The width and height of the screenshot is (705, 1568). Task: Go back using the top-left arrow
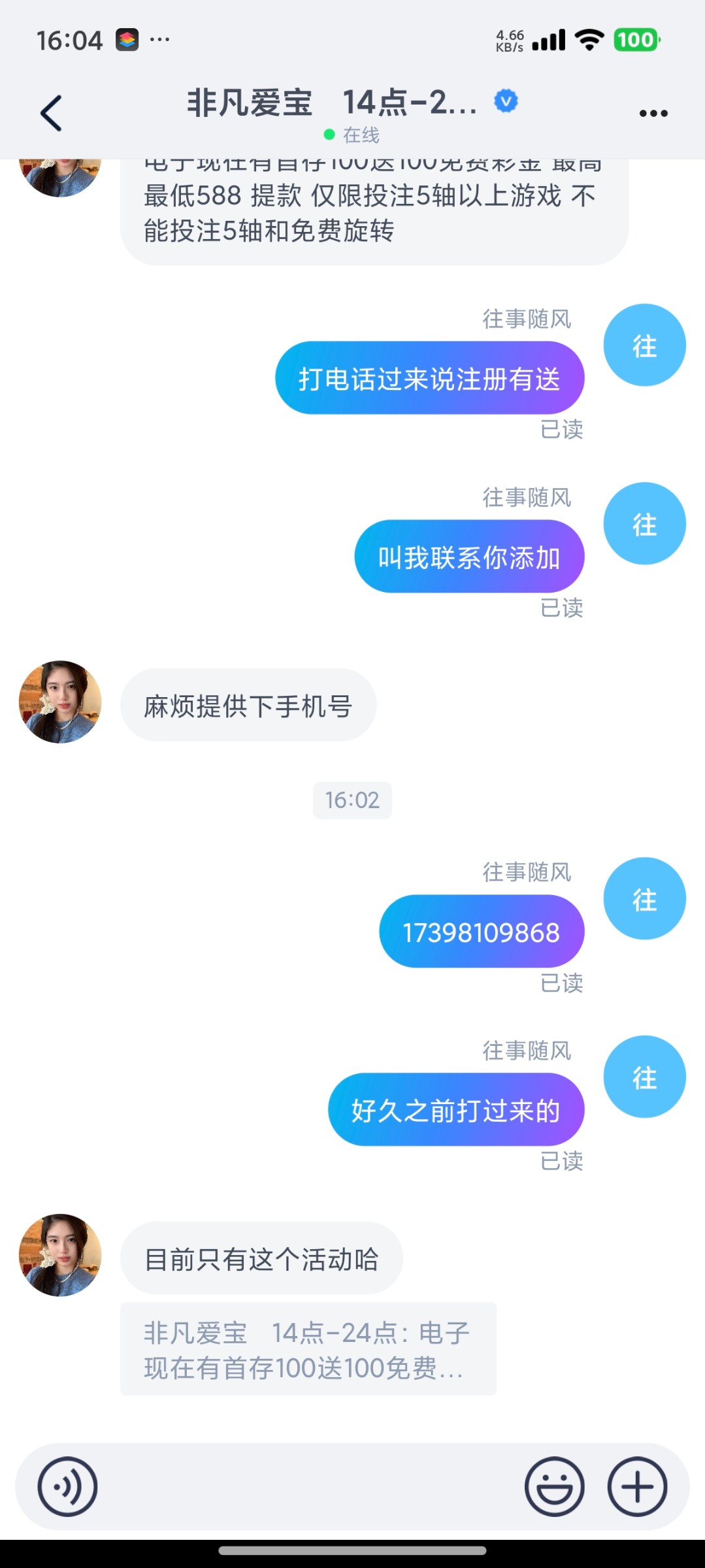click(51, 113)
